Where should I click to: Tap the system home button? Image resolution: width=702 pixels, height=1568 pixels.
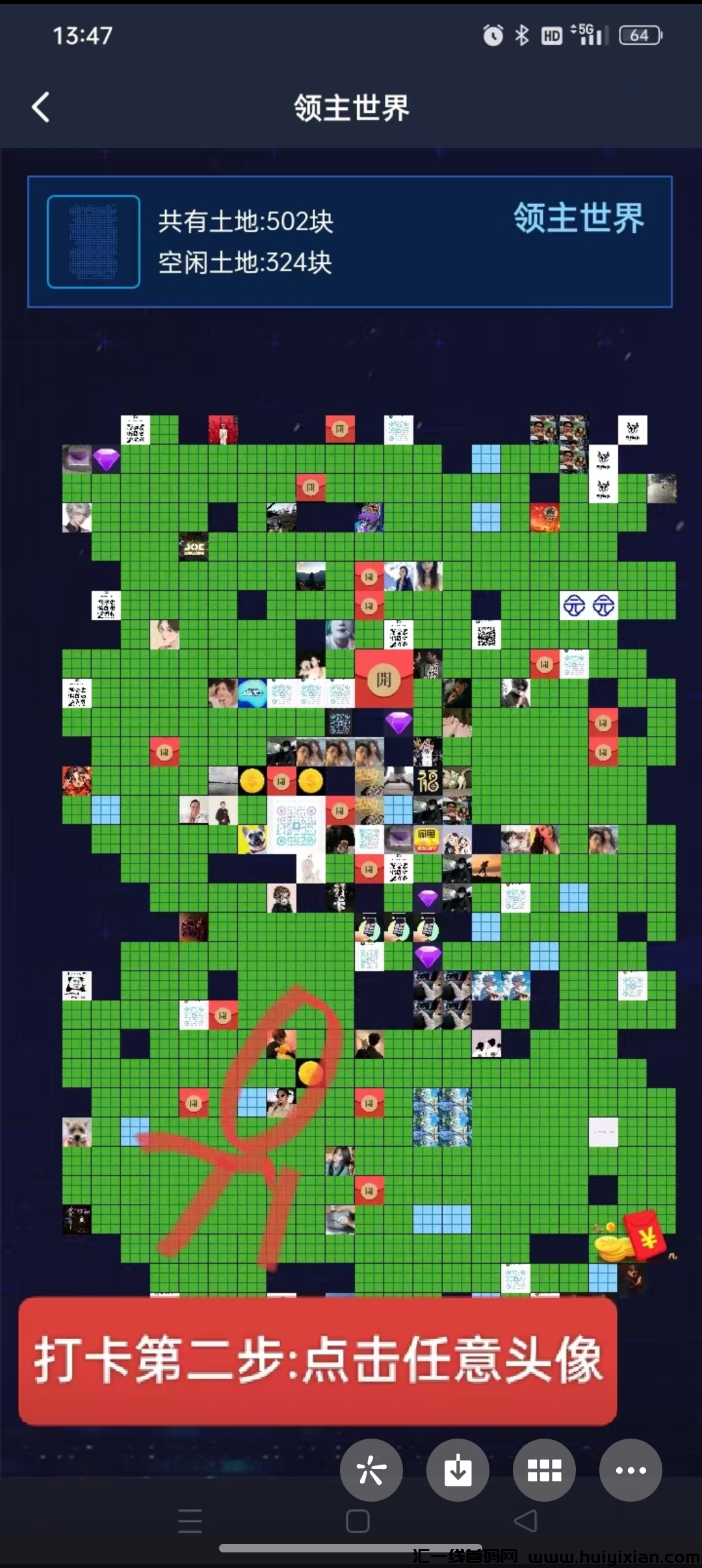(357, 1521)
